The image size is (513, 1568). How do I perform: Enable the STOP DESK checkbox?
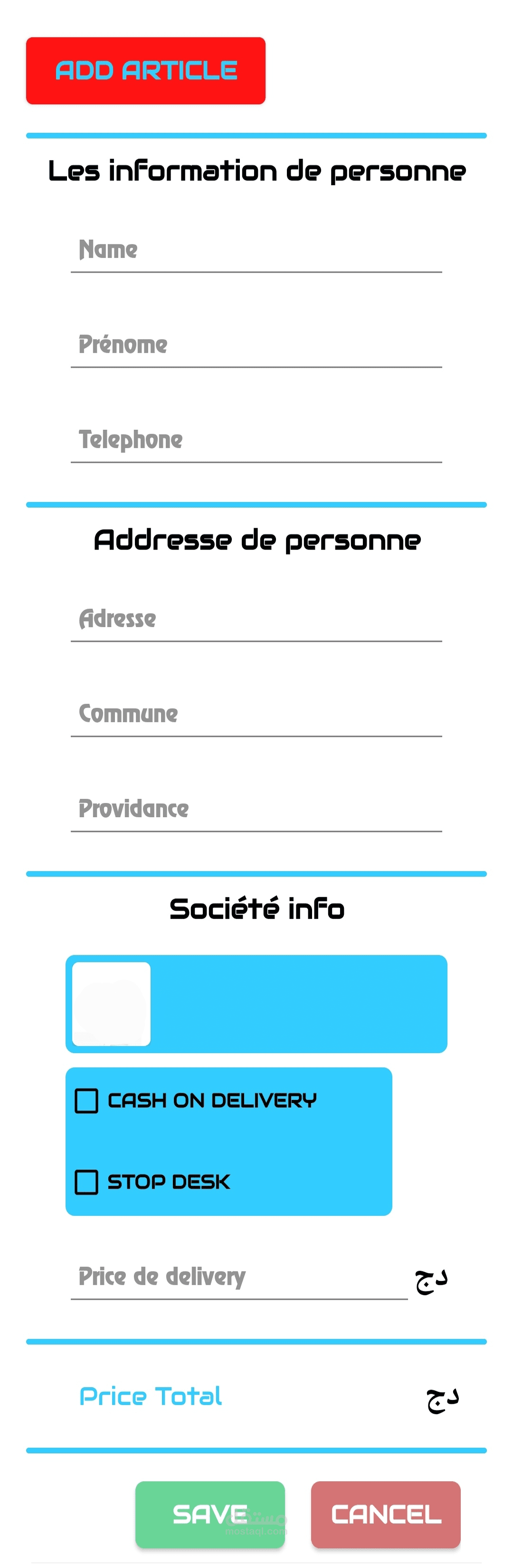point(86,1182)
